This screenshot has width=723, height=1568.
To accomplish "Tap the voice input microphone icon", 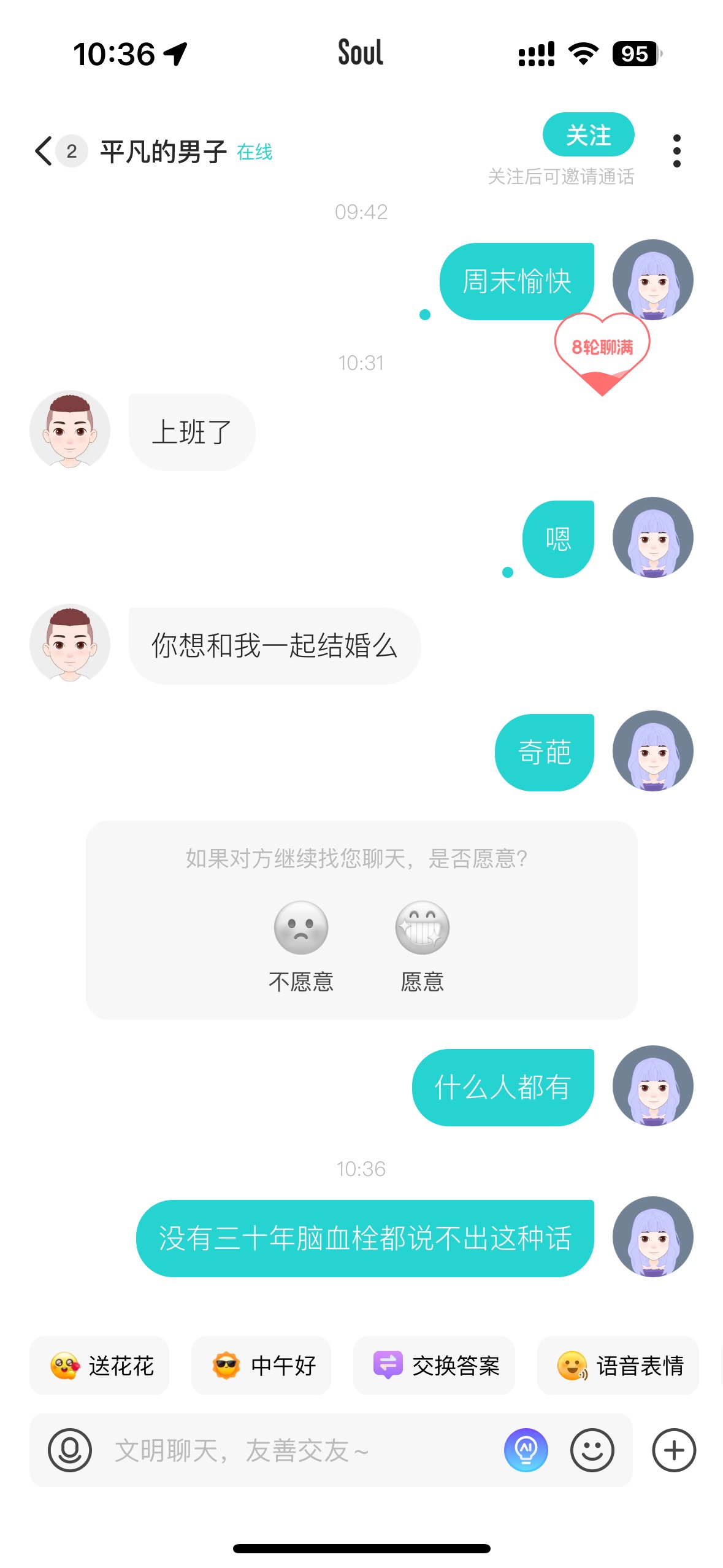I will [x=70, y=1450].
